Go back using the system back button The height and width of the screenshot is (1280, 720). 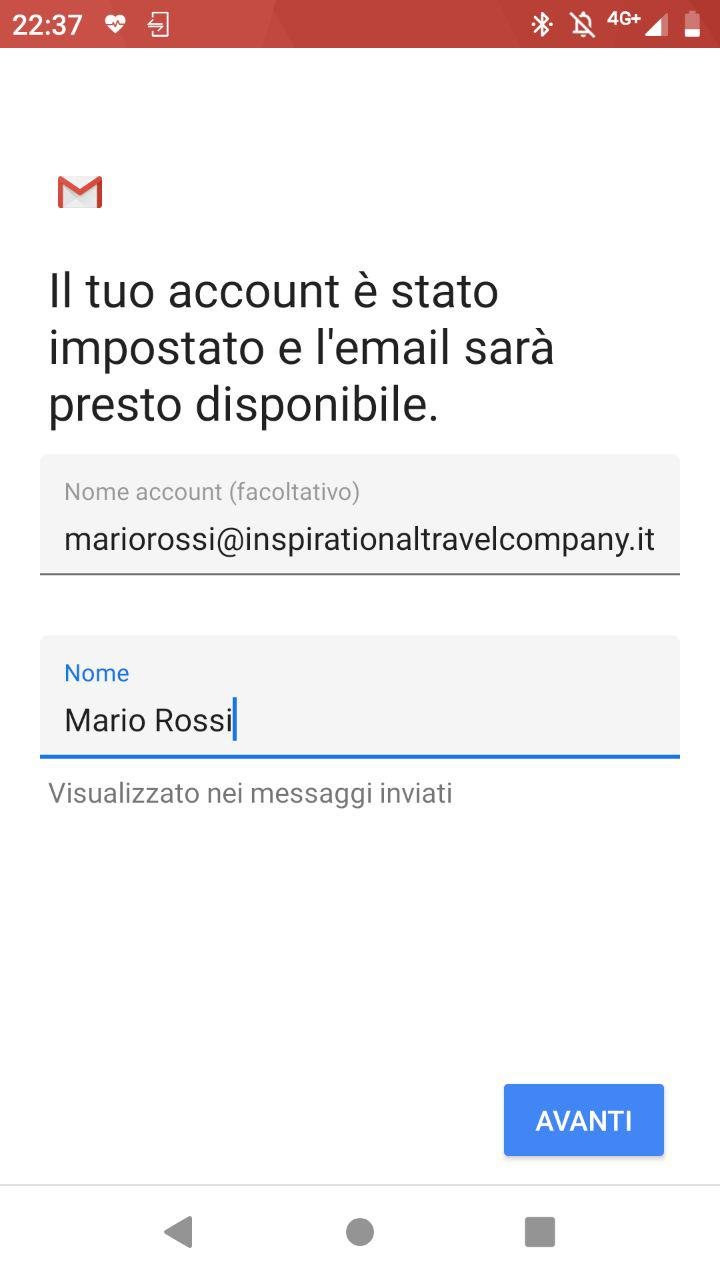tap(179, 1231)
